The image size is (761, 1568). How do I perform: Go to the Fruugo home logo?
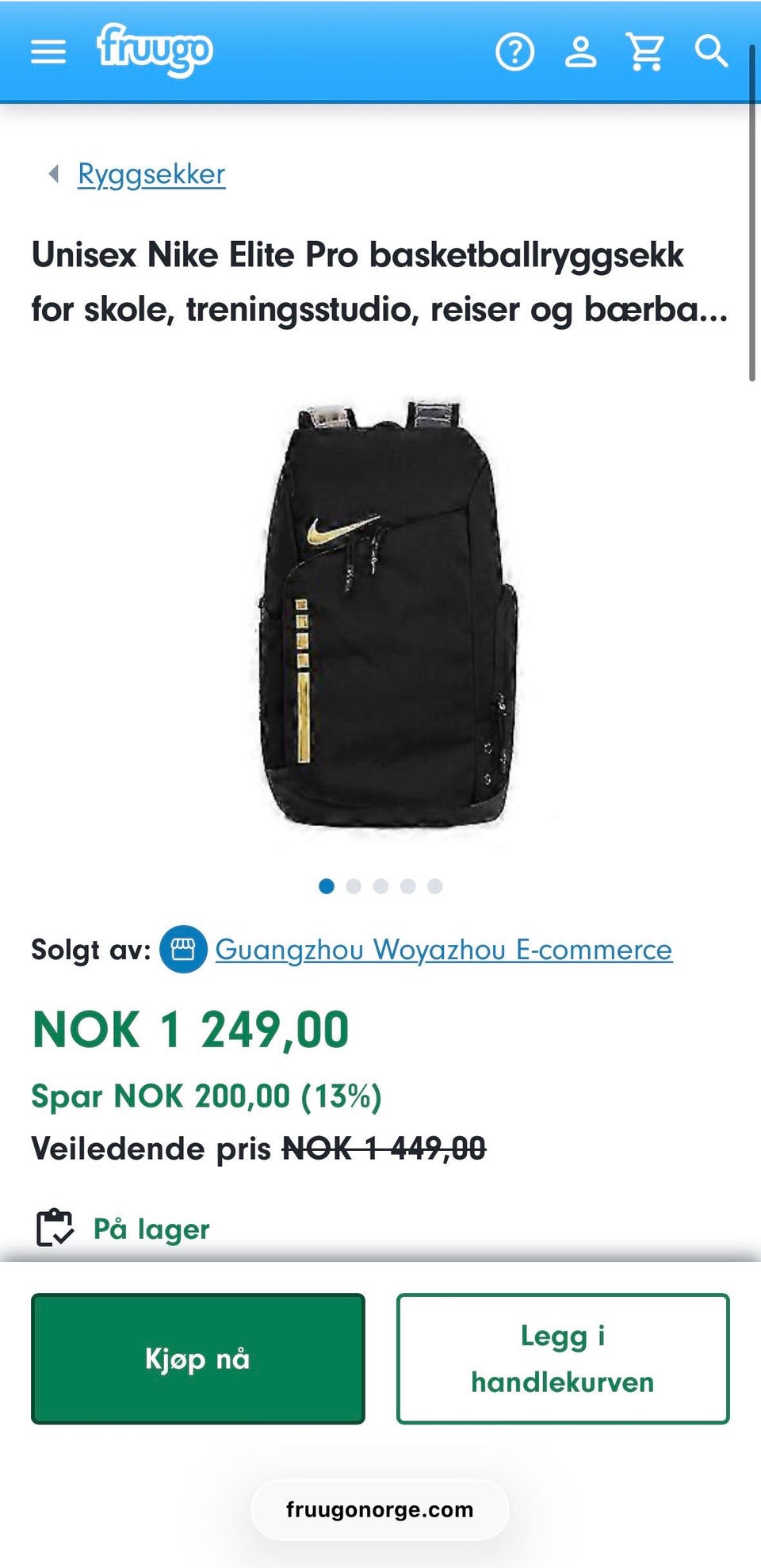pyautogui.click(x=155, y=50)
